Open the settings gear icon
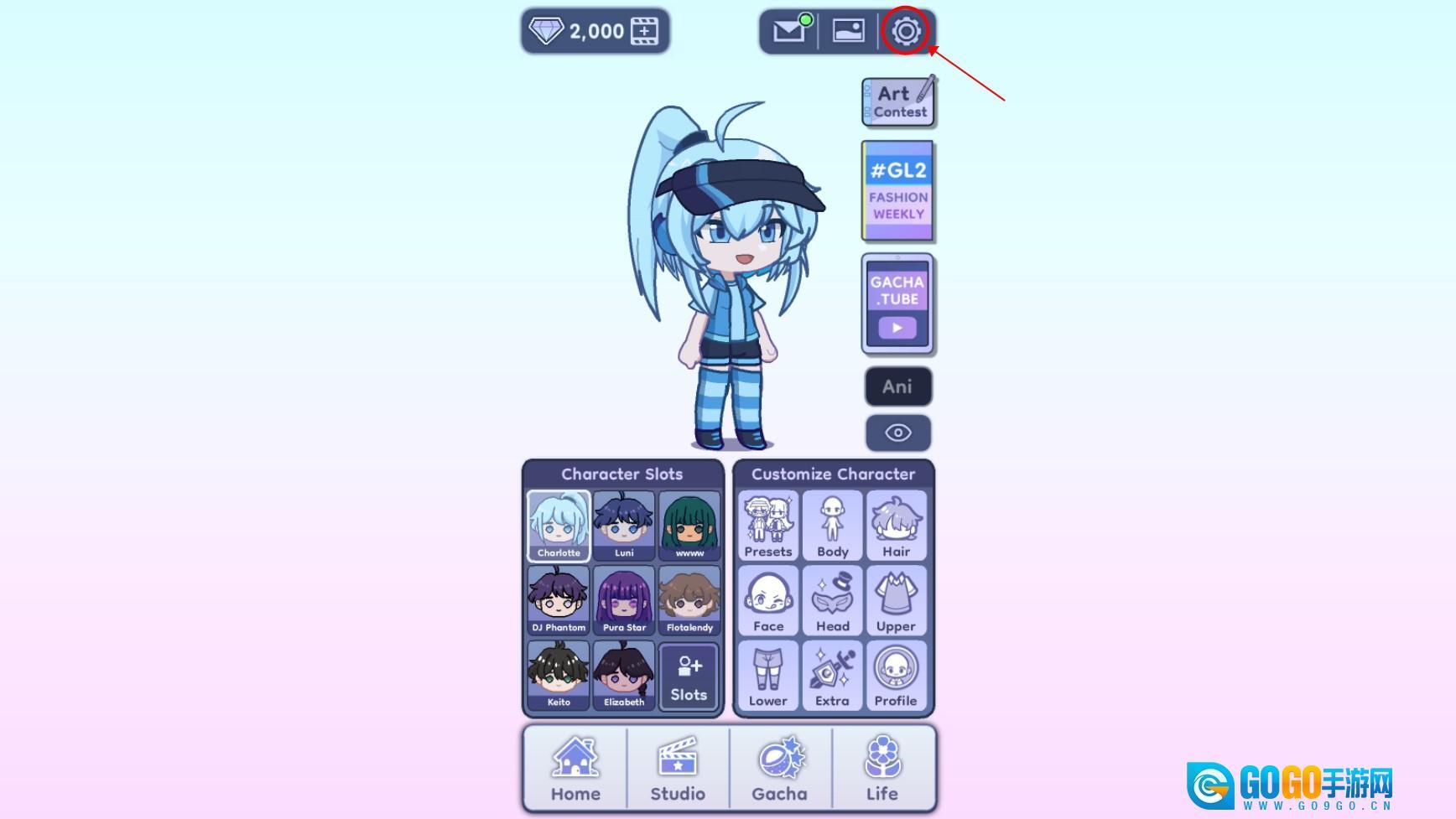This screenshot has height=819, width=1456. 906,32
